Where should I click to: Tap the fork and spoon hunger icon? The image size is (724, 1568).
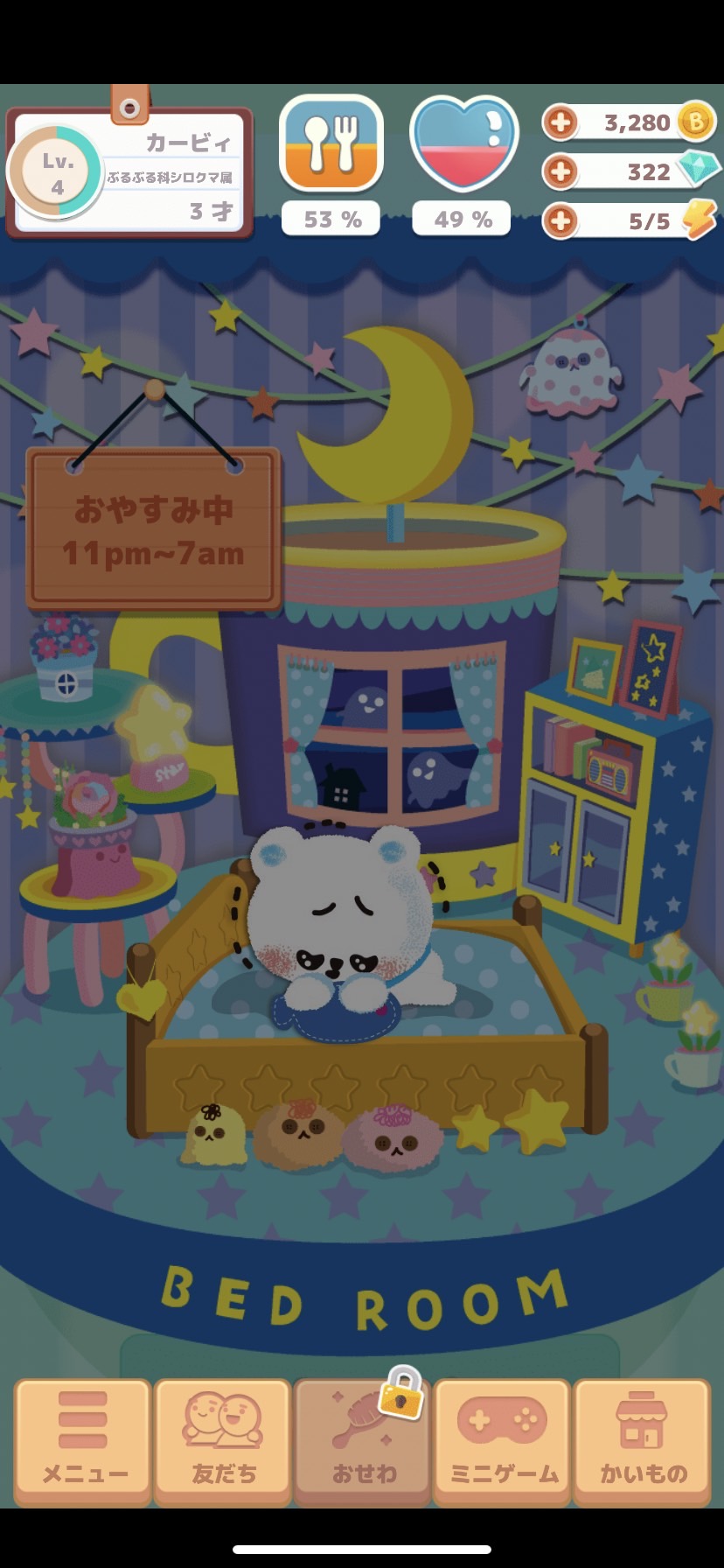pos(331,143)
